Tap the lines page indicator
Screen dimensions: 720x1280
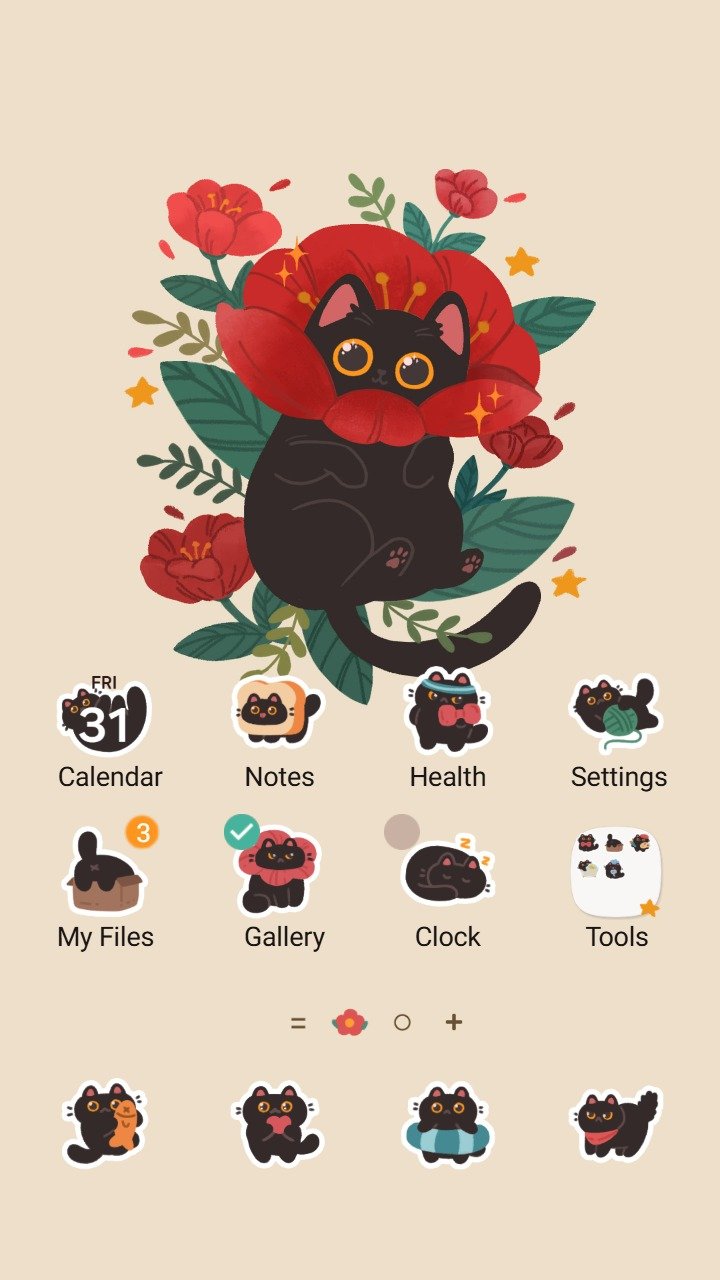298,1023
